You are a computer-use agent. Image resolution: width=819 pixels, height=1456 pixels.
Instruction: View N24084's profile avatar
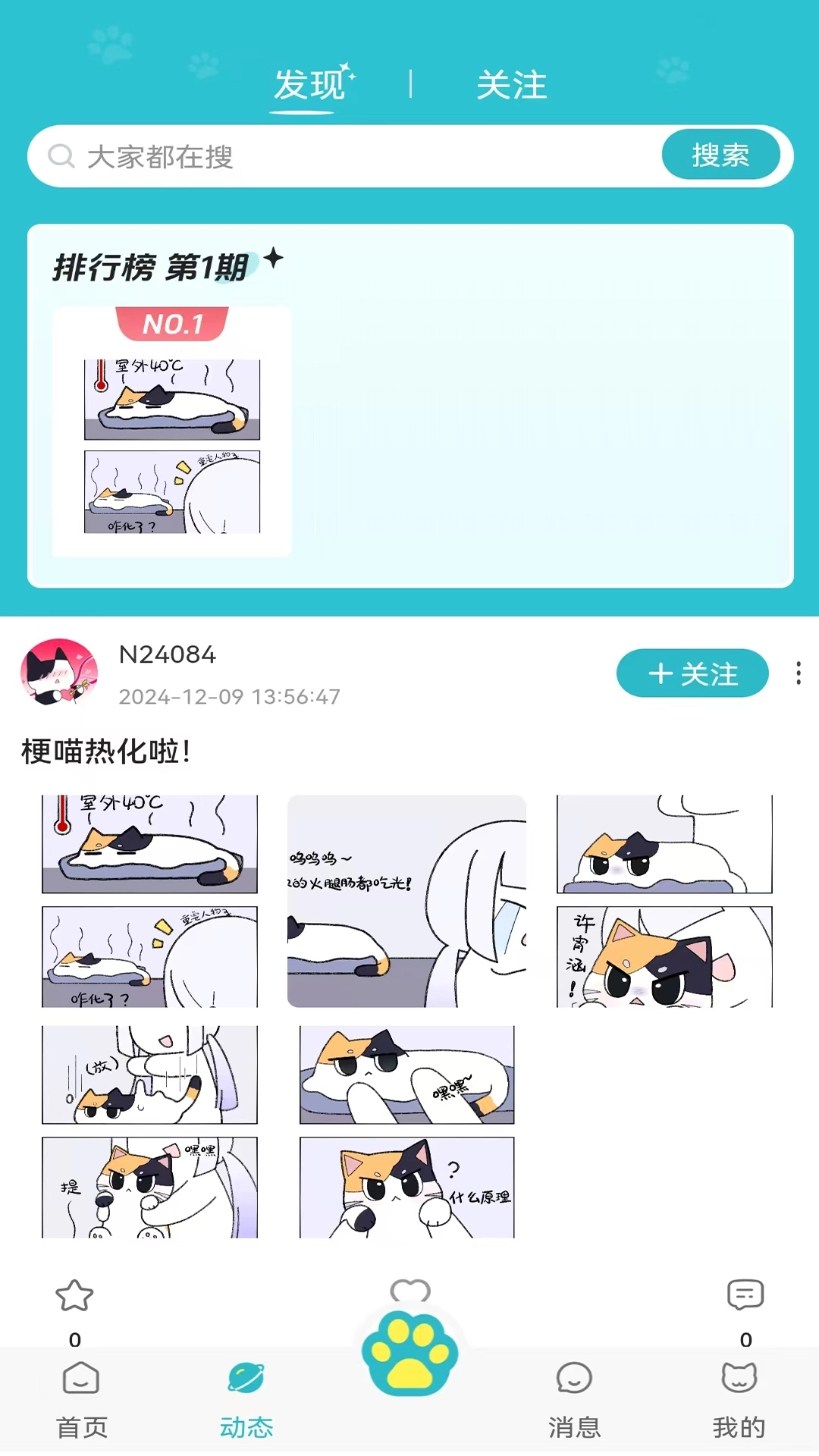(x=58, y=672)
